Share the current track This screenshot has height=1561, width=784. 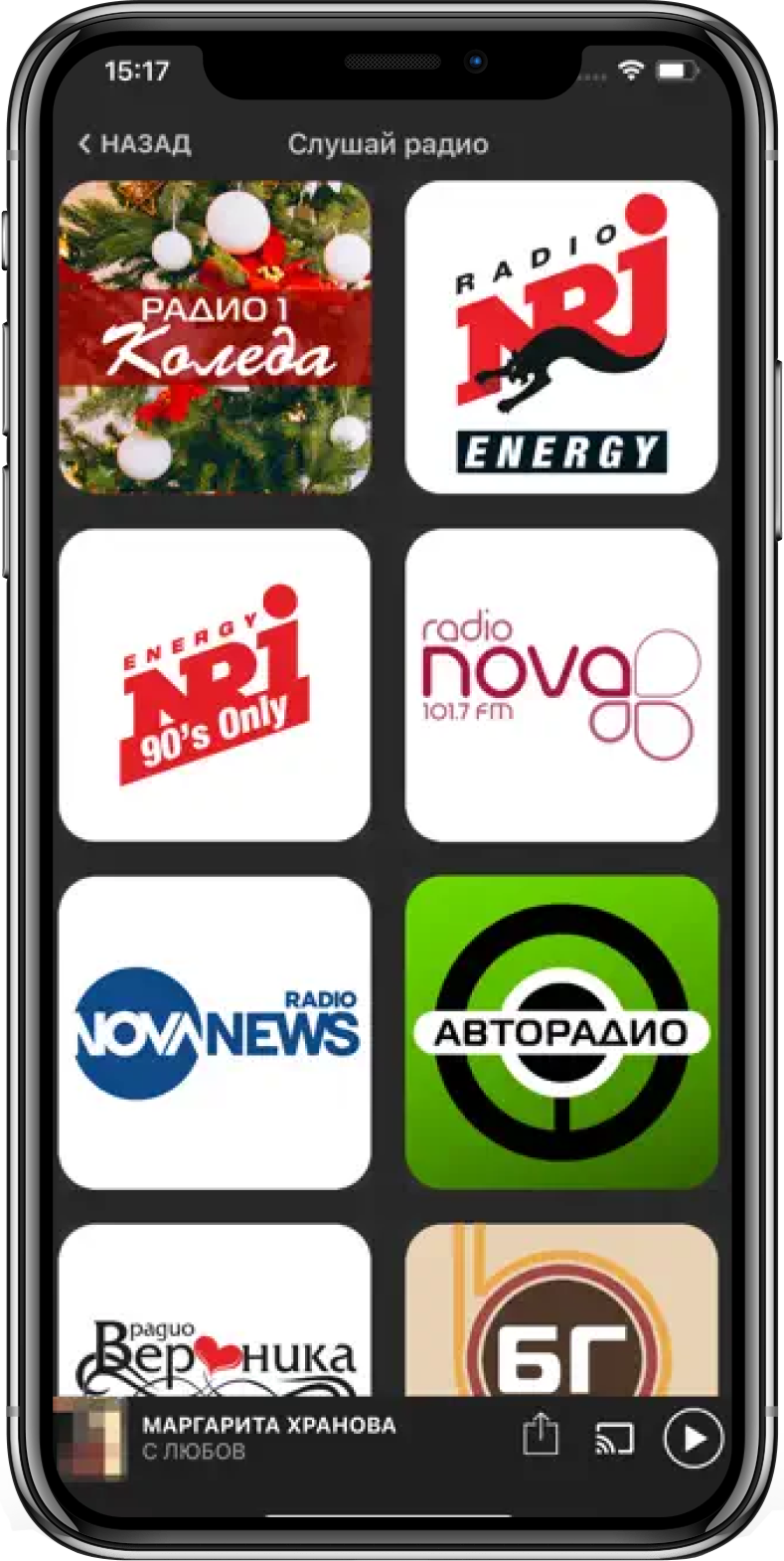541,1437
